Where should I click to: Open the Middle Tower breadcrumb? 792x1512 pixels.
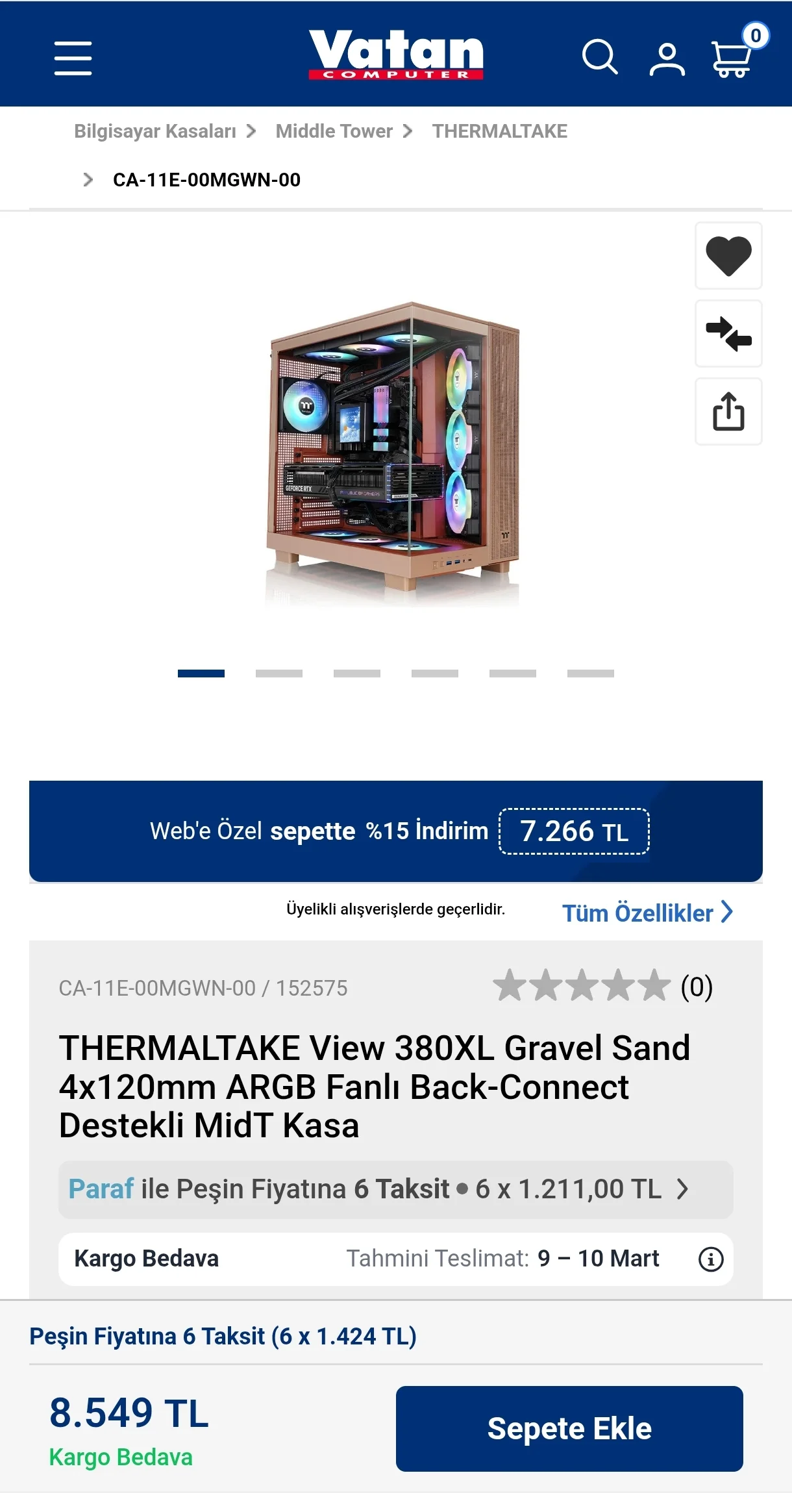tap(334, 131)
